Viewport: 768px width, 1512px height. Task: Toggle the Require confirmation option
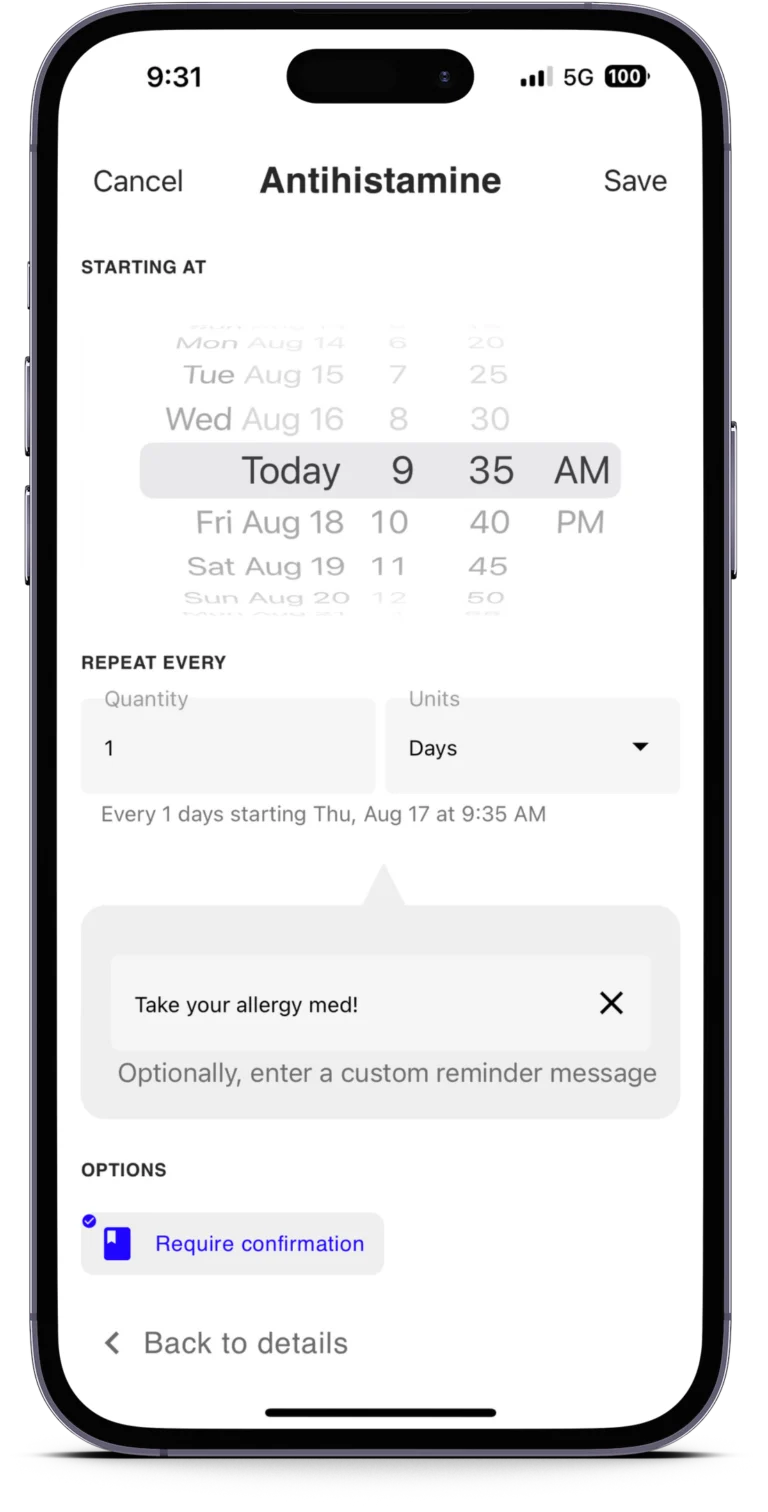tap(232, 1244)
